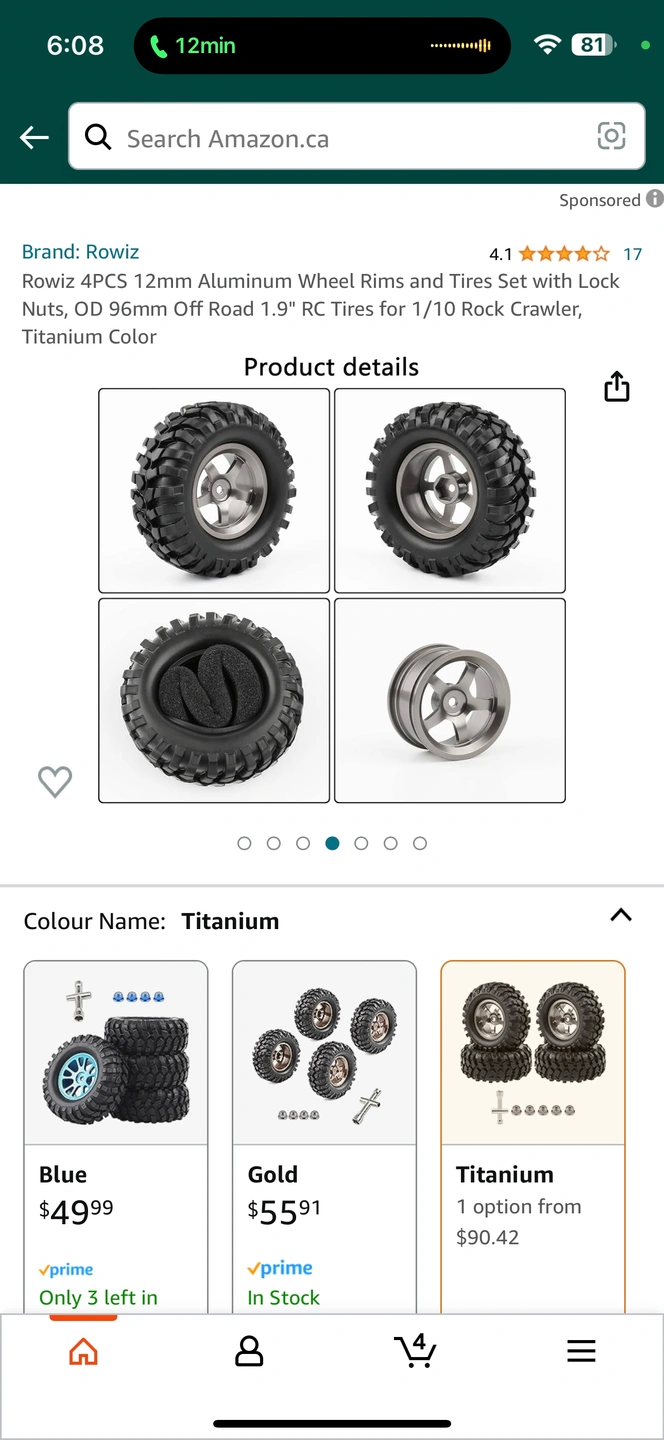Open the camera scan icon in search
This screenshot has width=664, height=1440.
[611, 136]
